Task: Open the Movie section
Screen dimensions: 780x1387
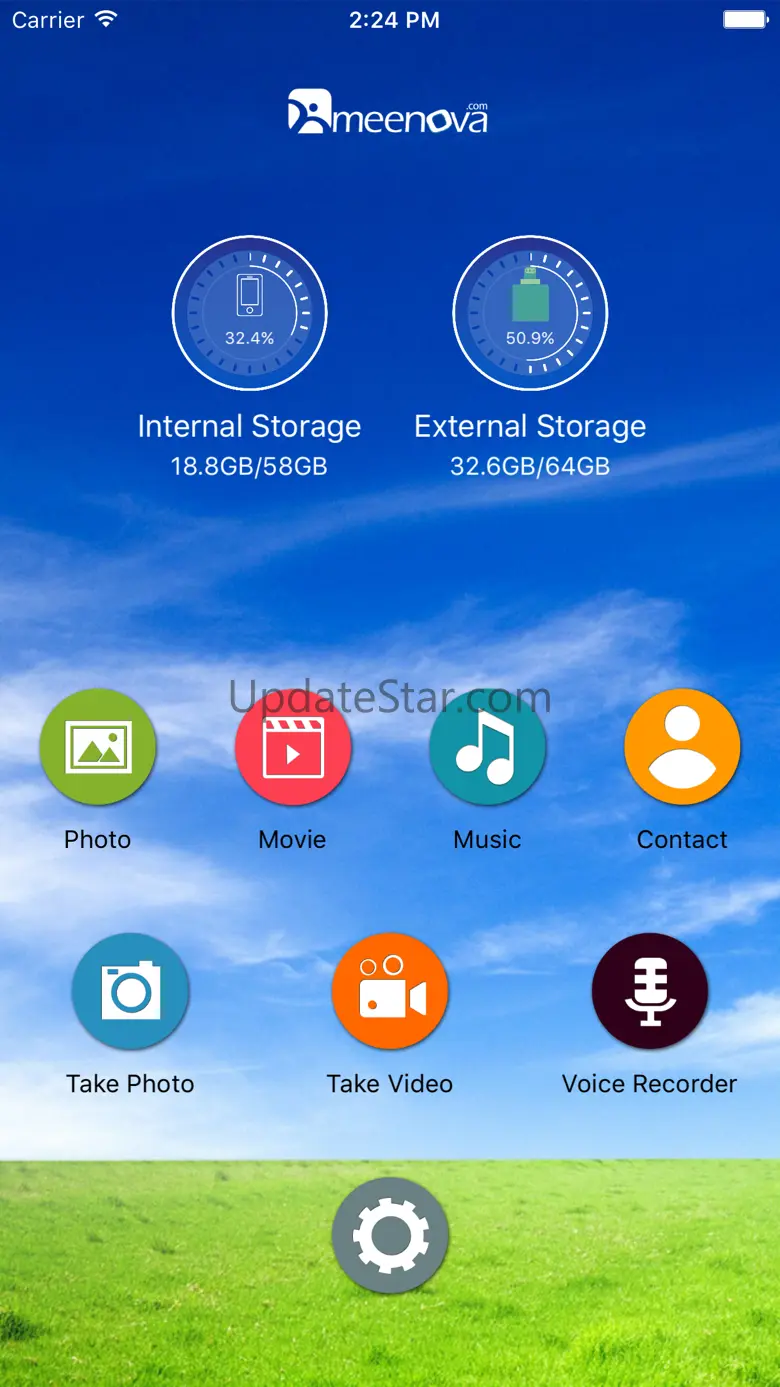Action: [293, 747]
